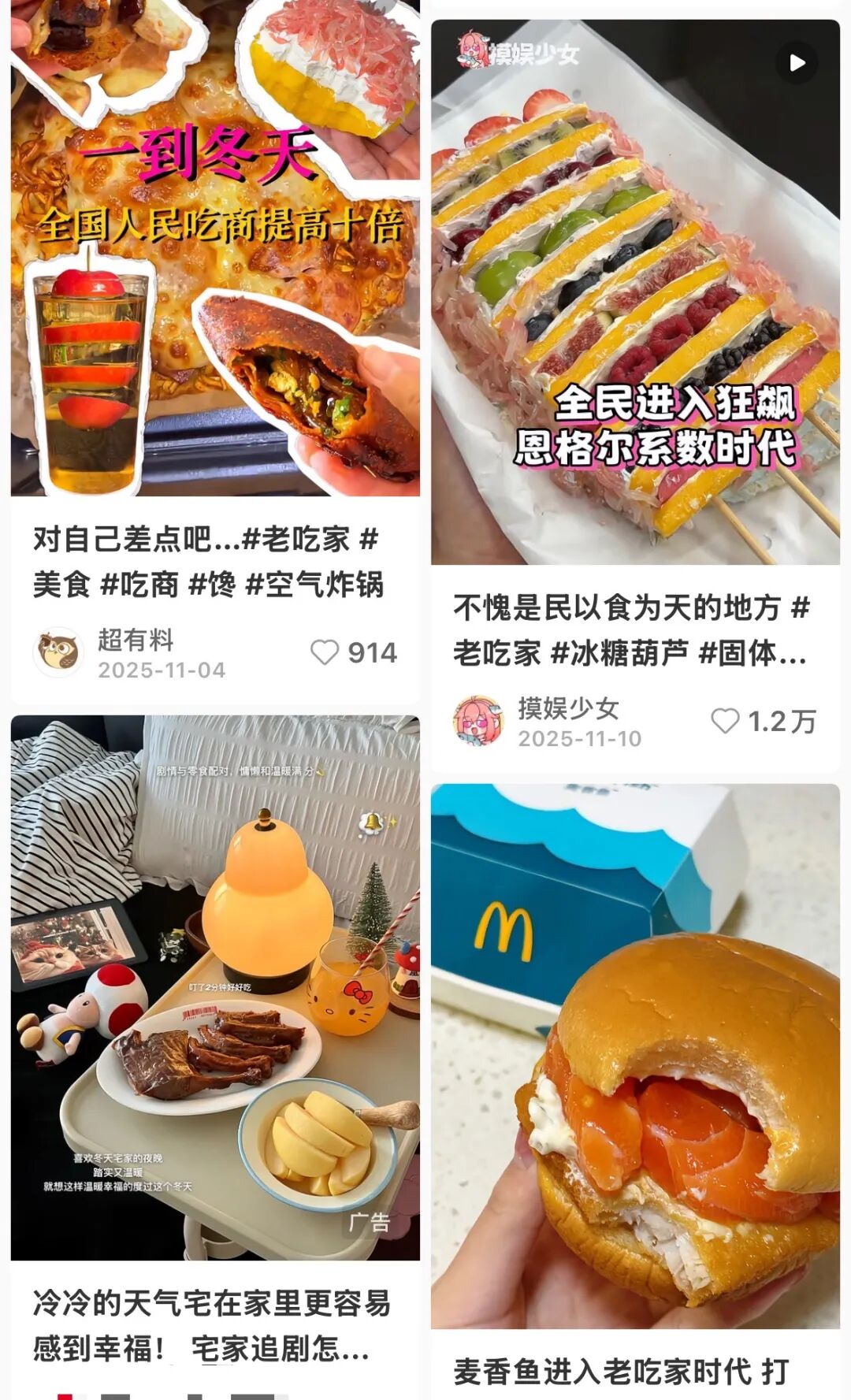Like the post by 超有料

(325, 652)
